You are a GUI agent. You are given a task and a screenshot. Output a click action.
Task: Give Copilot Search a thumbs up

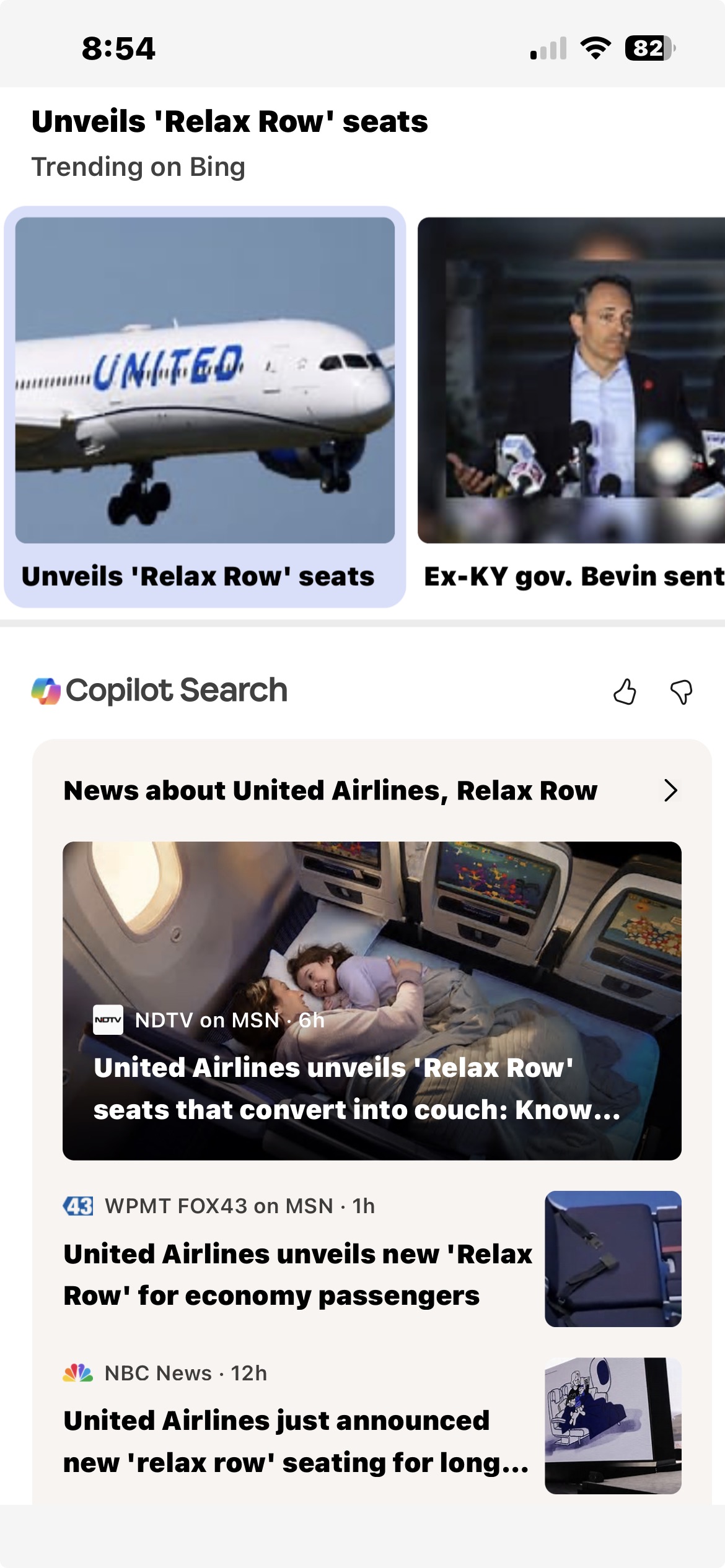pyautogui.click(x=625, y=692)
